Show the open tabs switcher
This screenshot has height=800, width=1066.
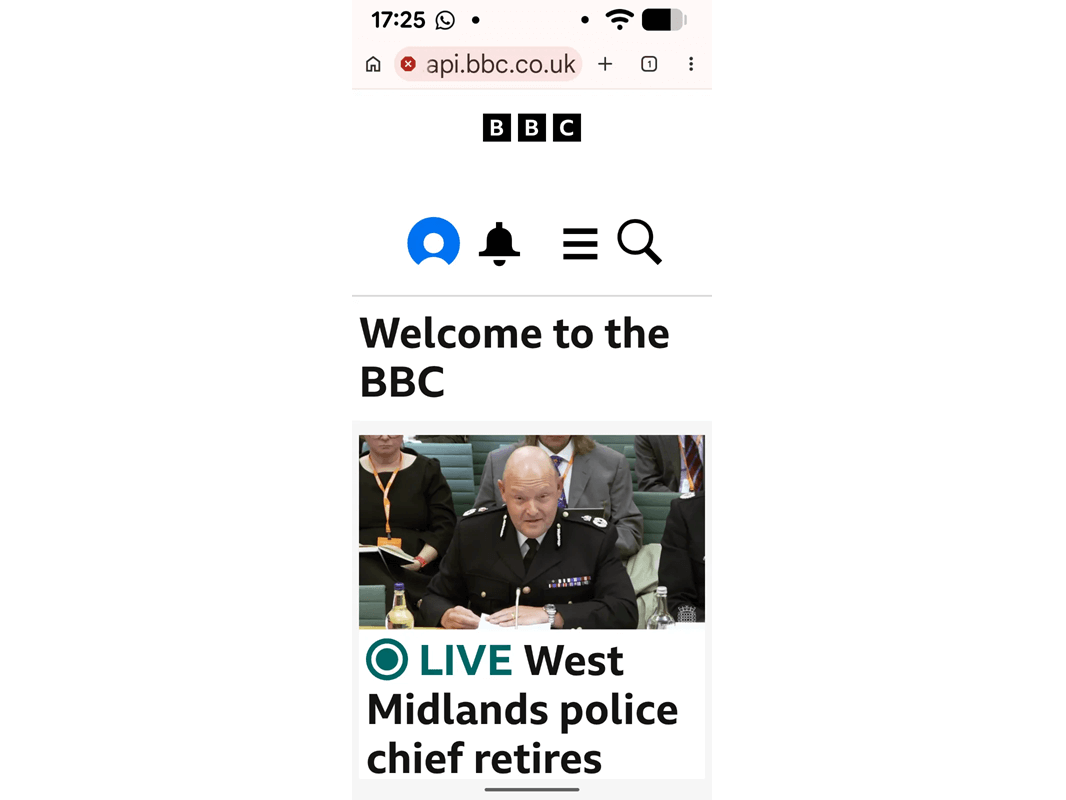[649, 64]
